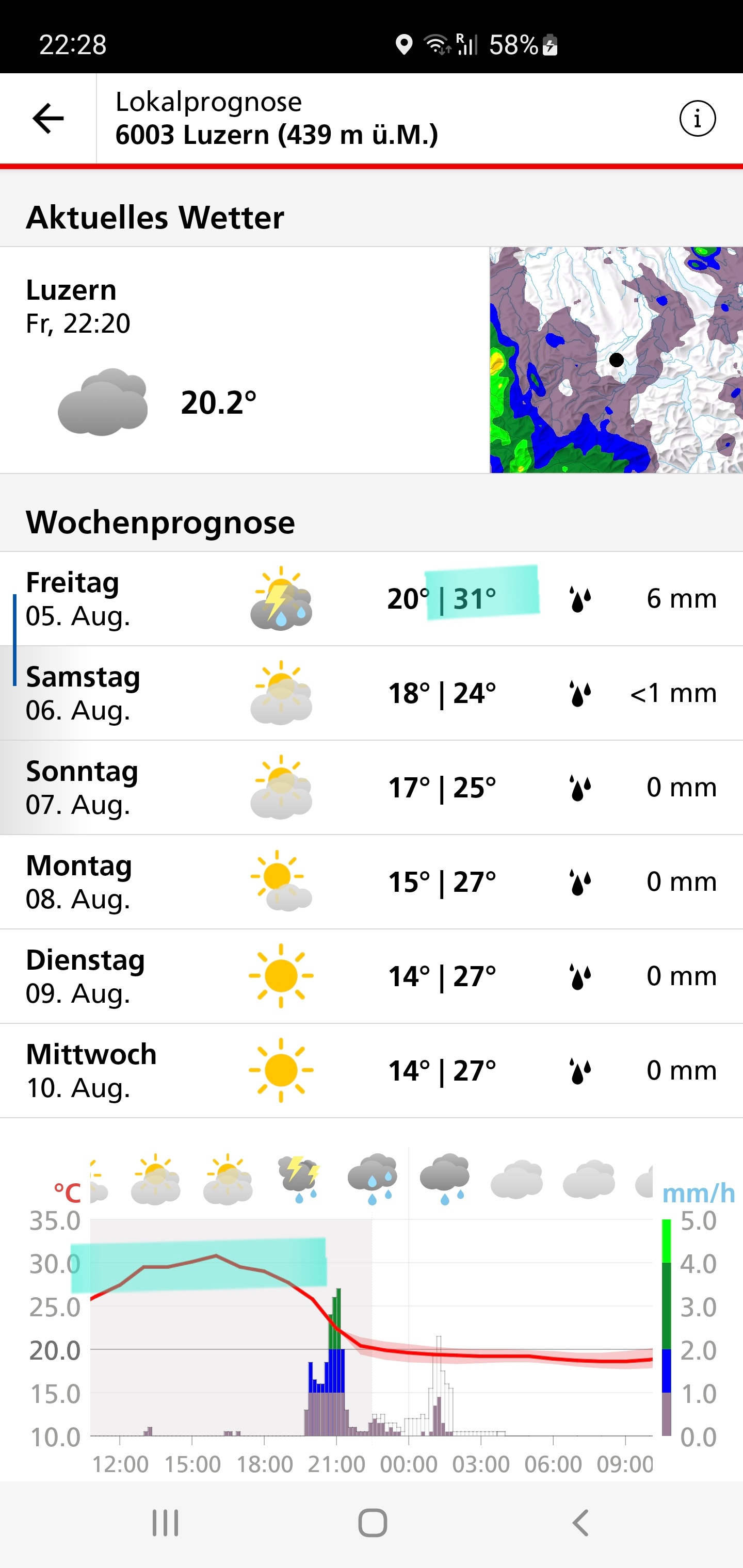Select Freitag 05. Aug. forecast row
The height and width of the screenshot is (1568, 743).
pyautogui.click(x=372, y=599)
